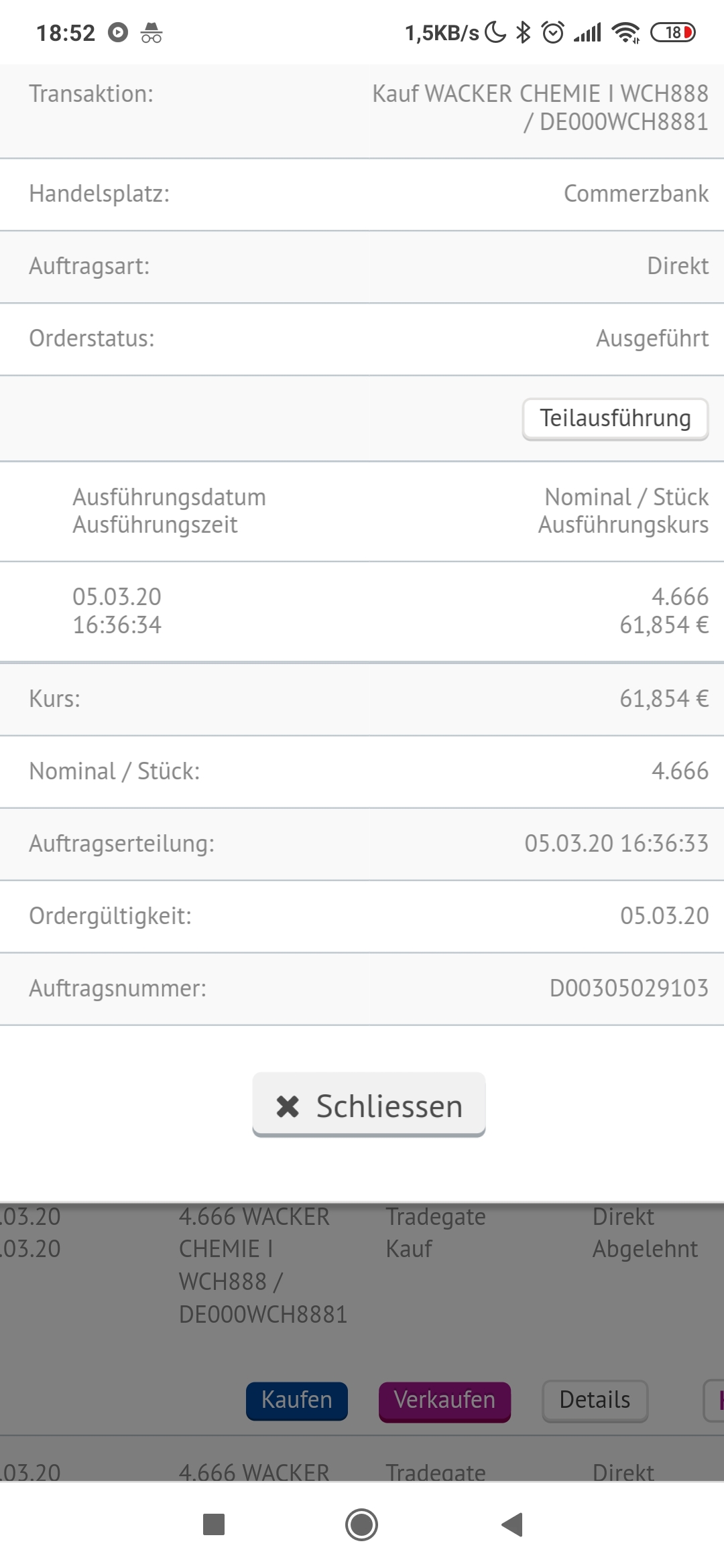This screenshot has width=724, height=1568.
Task: Tap the incognito mode icon in the status bar
Action: pos(150,33)
